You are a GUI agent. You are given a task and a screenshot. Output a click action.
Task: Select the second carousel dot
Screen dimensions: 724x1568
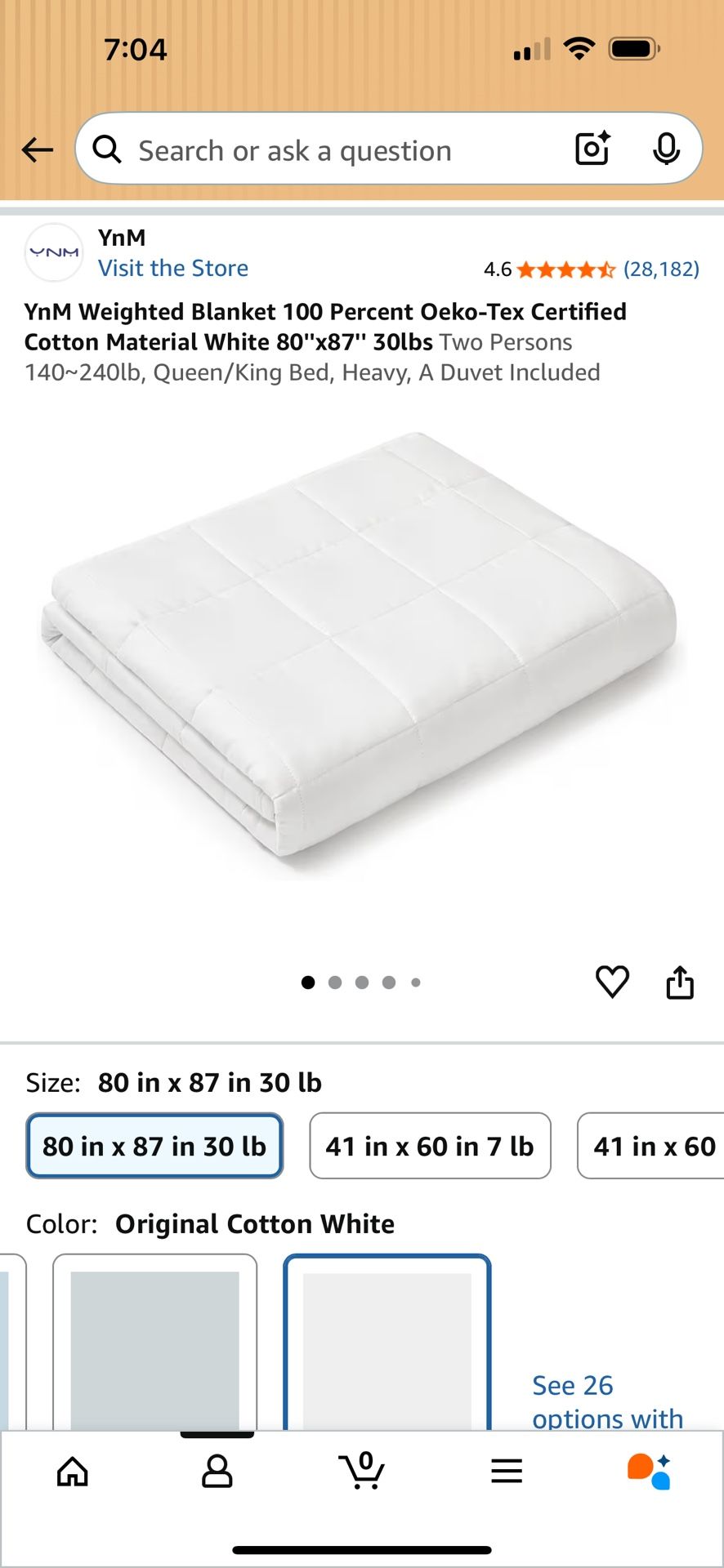(335, 982)
